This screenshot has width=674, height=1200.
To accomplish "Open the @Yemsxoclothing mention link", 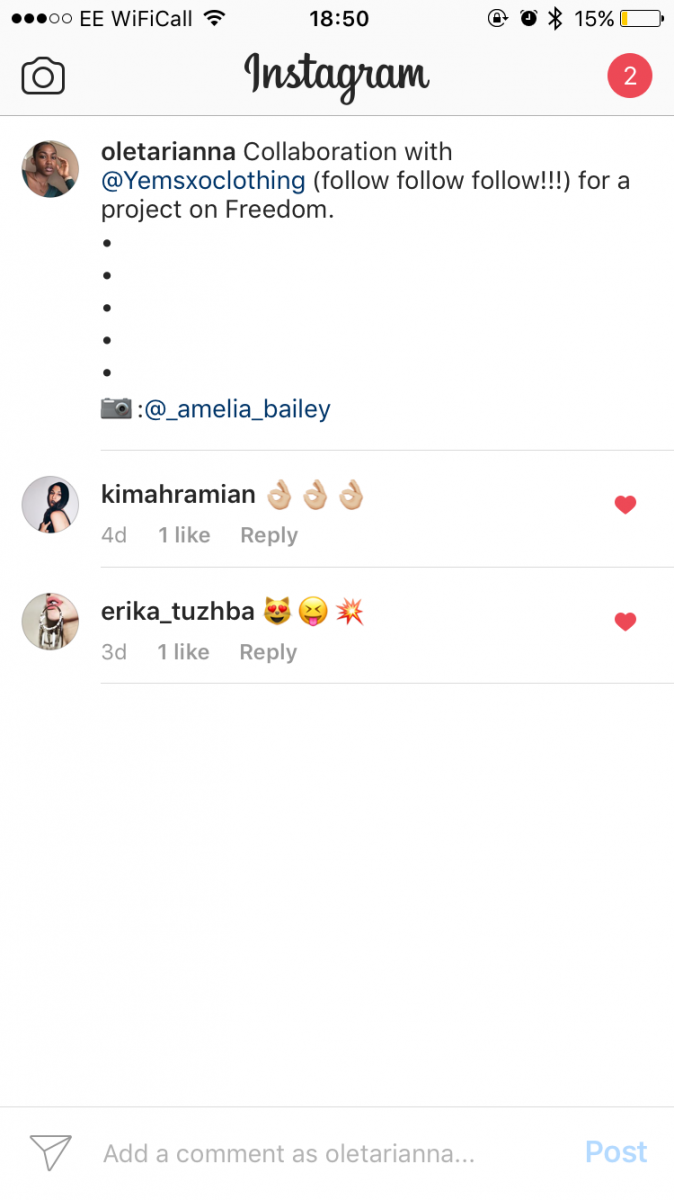I will tap(203, 181).
